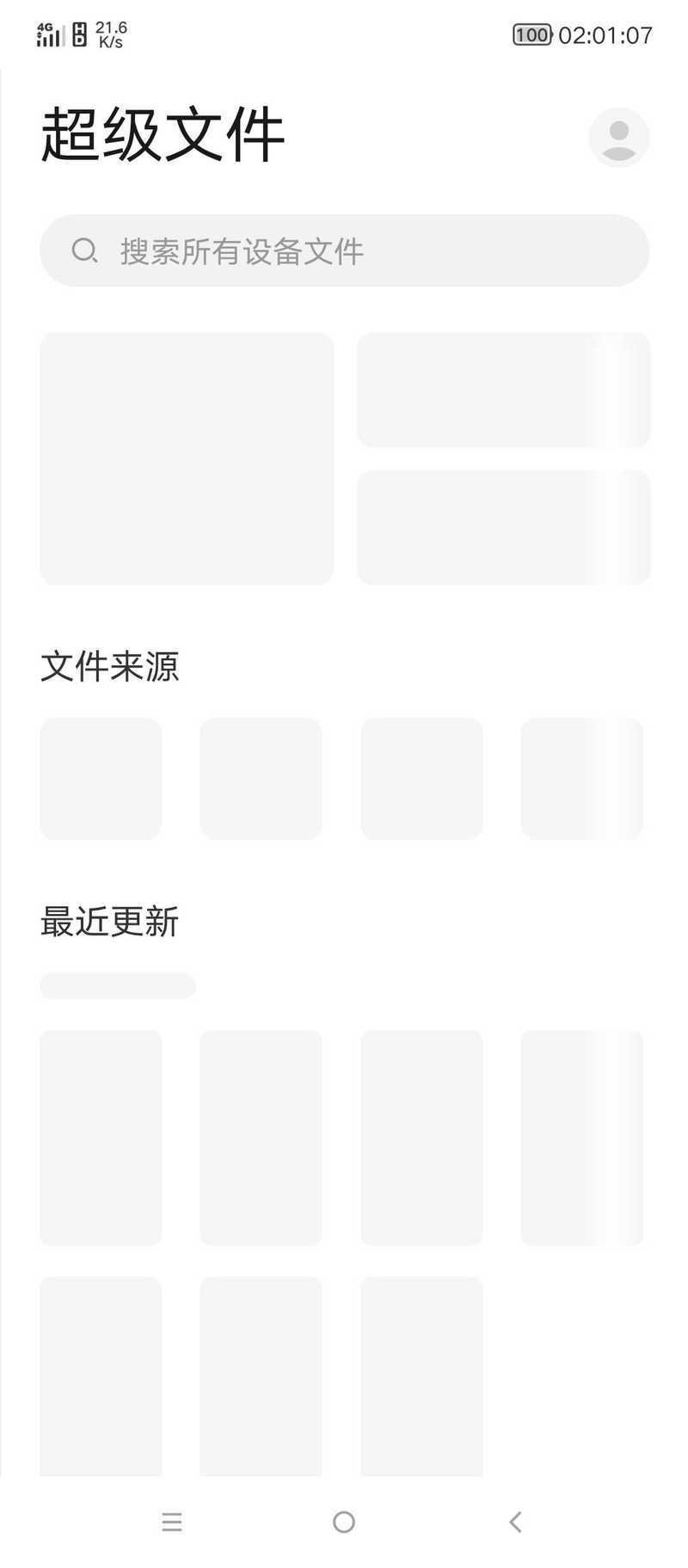Screen dimensions: 688x1568
Task: Open the profile avatar icon
Action: coord(618,138)
